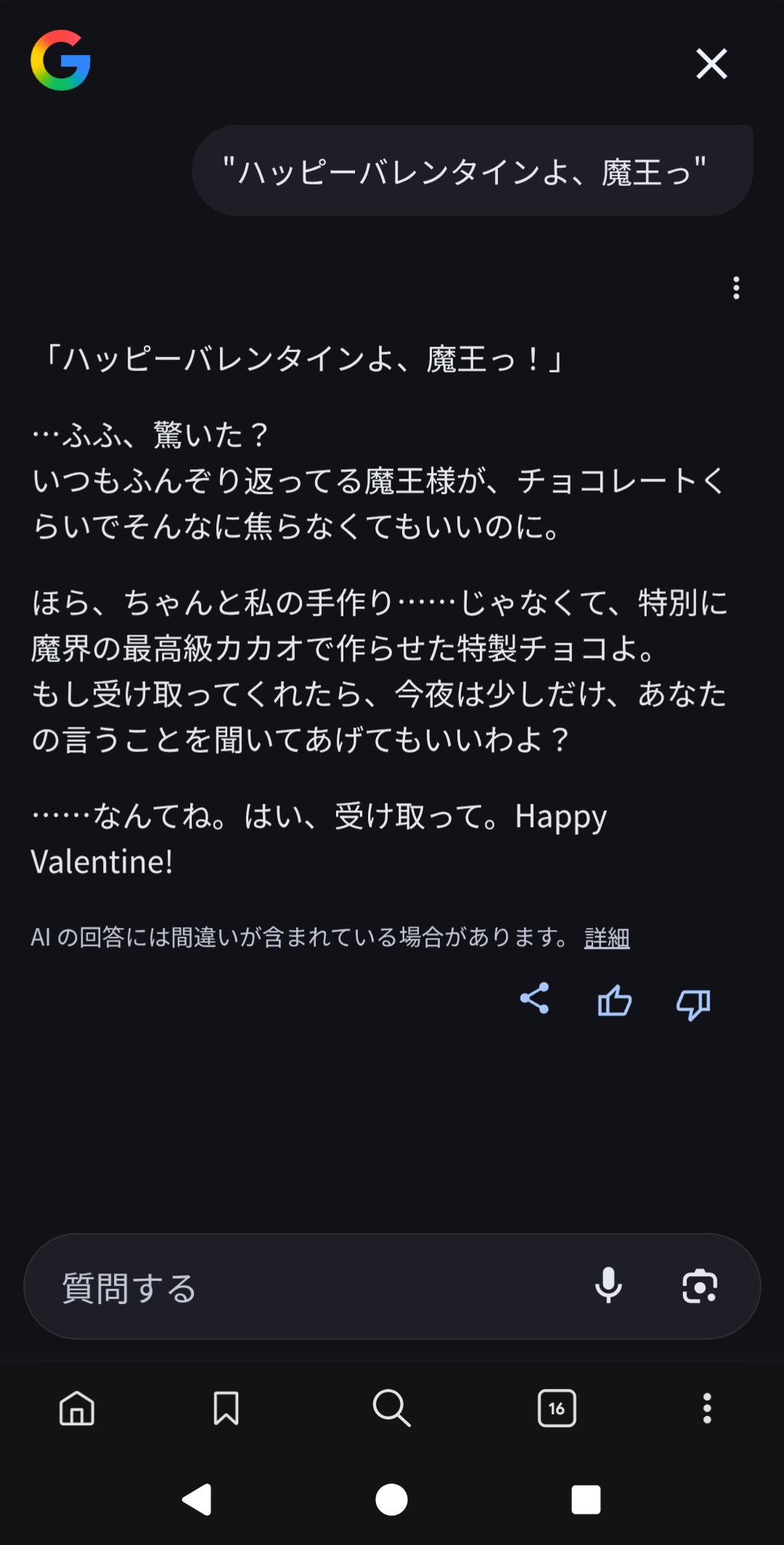Give the response a thumbs down
Viewport: 784px width, 1545px height.
click(x=693, y=1004)
